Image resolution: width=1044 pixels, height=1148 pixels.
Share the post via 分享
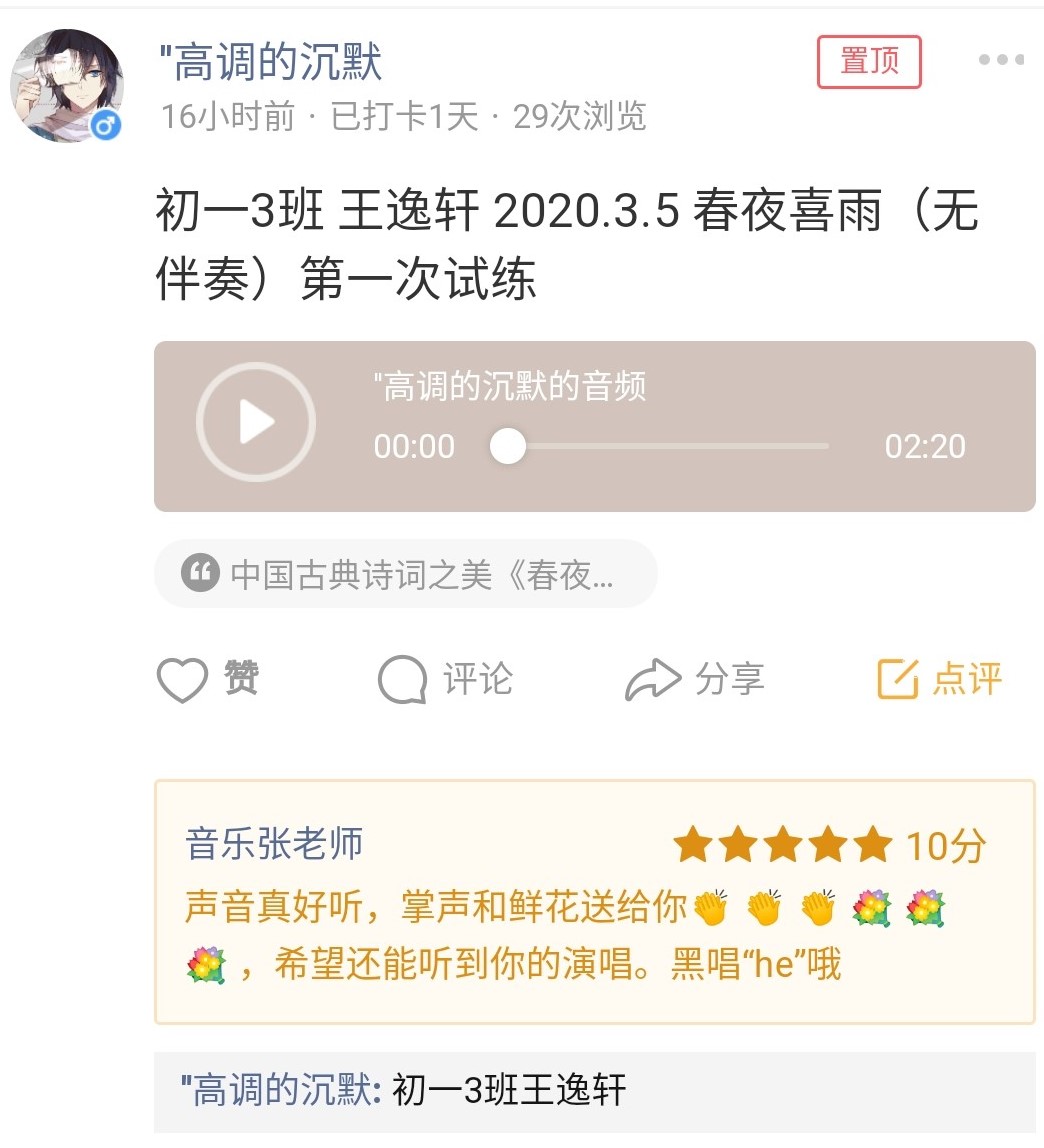(695, 680)
